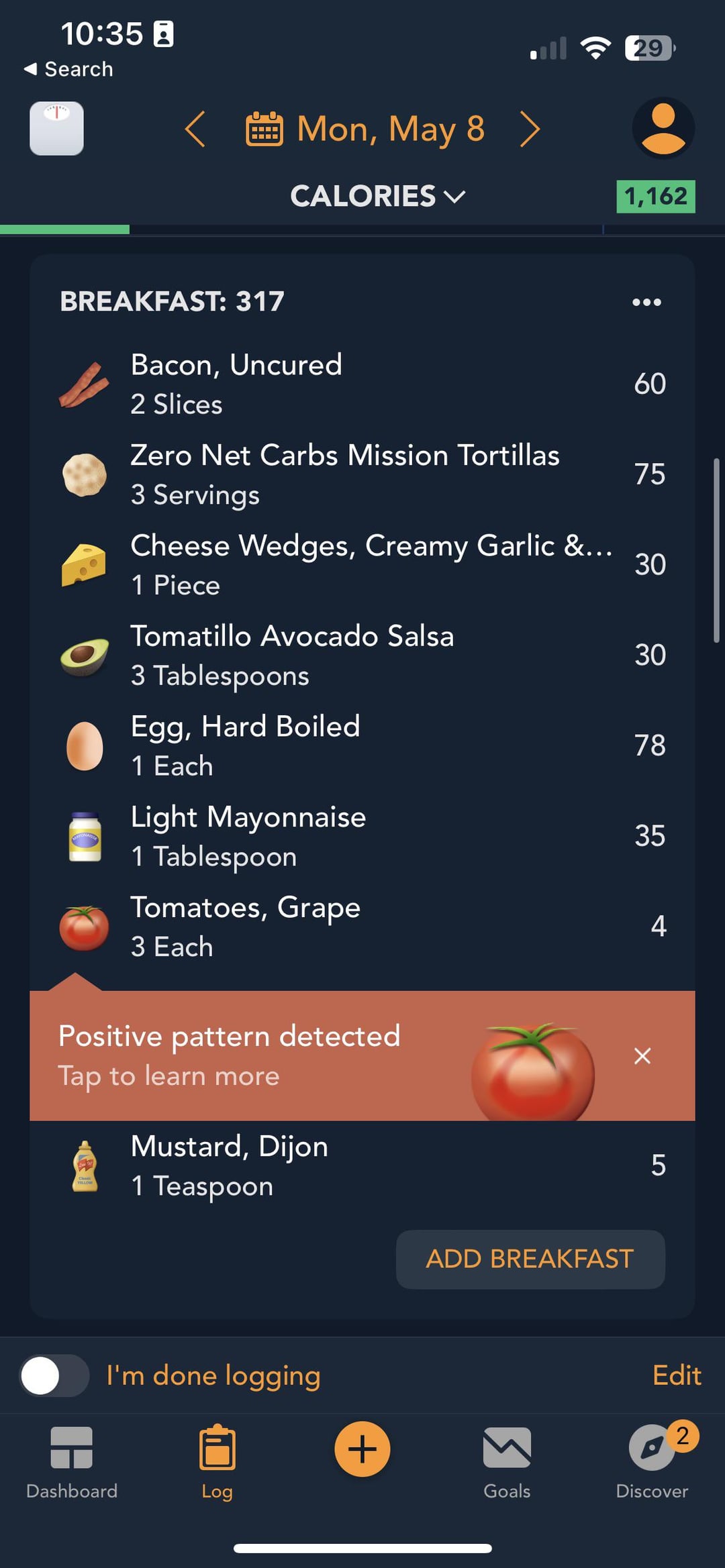Go to the previous day
The height and width of the screenshot is (1568, 725).
pyautogui.click(x=195, y=129)
